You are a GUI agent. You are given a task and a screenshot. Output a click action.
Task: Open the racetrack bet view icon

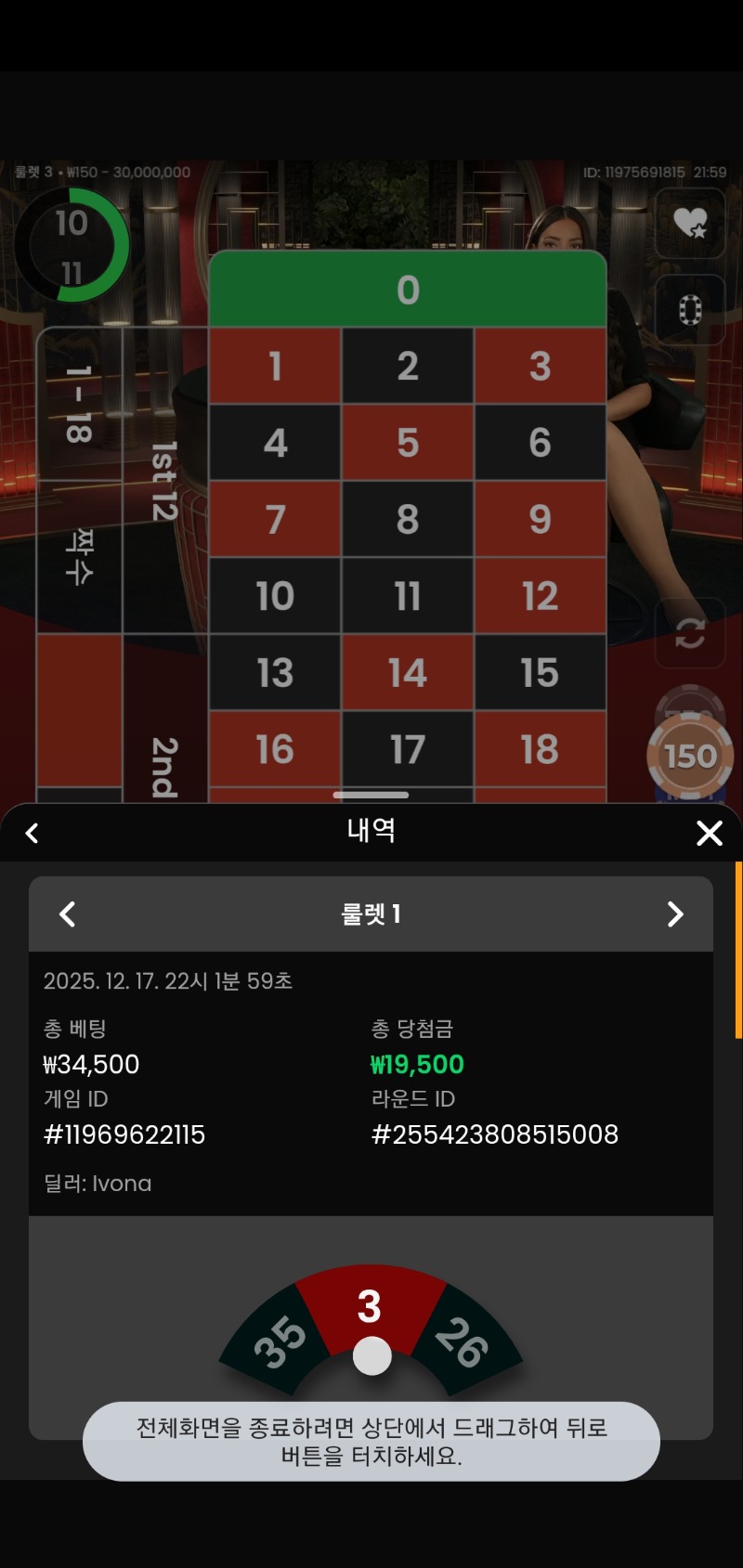(x=690, y=310)
